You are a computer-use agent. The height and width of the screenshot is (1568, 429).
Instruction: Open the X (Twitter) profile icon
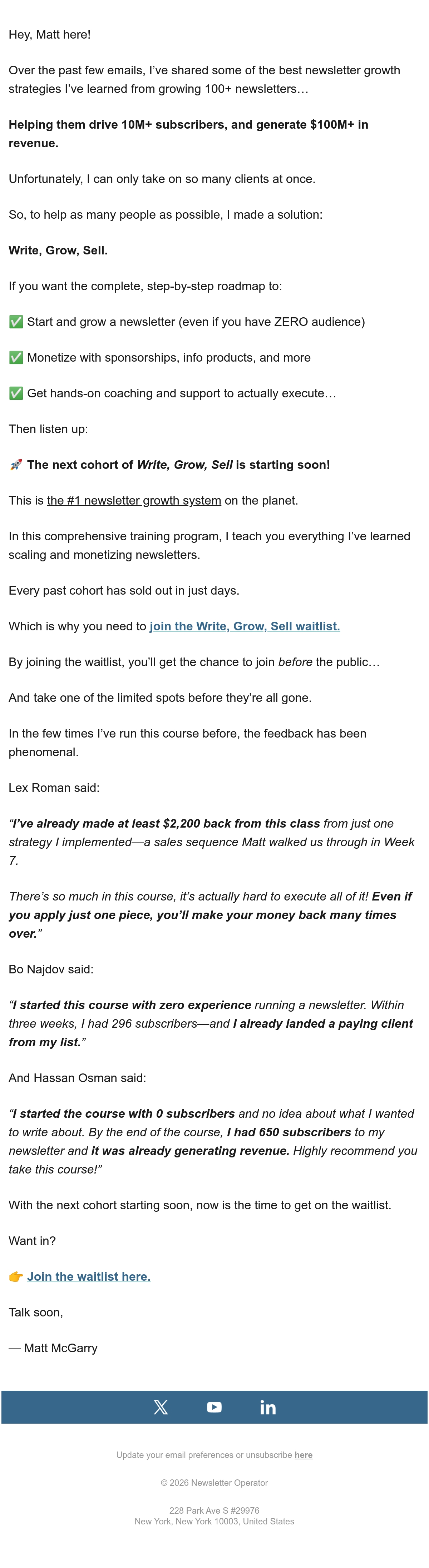coord(161,1407)
